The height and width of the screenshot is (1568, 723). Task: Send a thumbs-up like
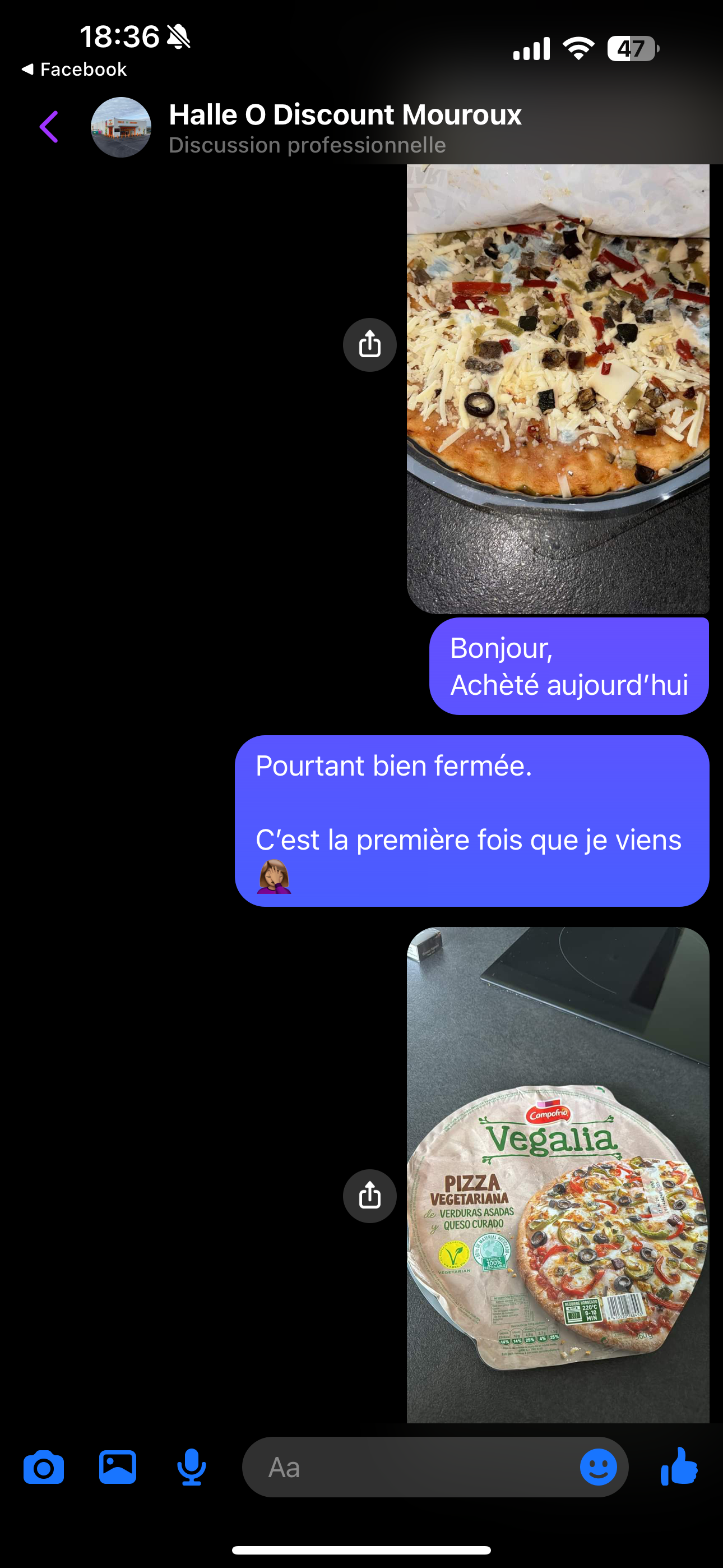[679, 1466]
